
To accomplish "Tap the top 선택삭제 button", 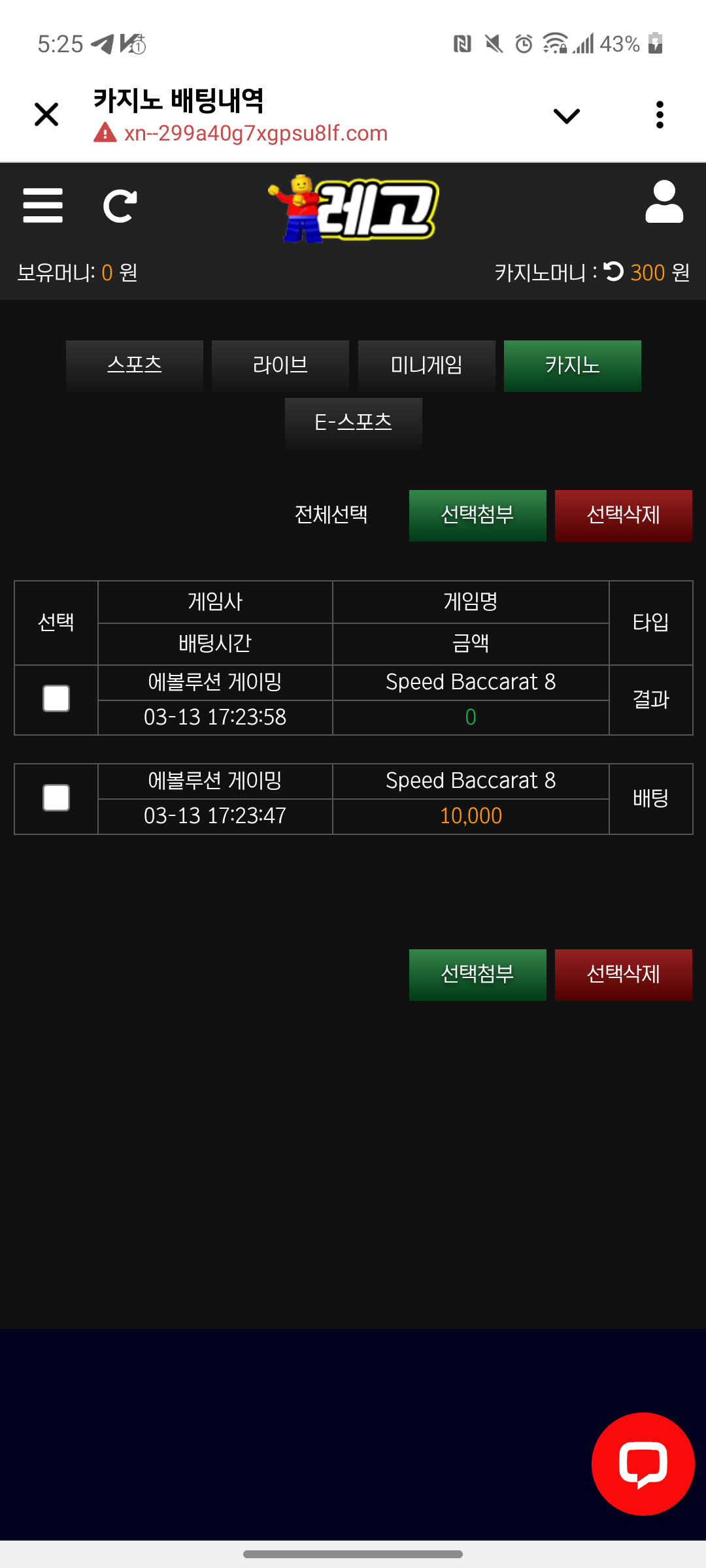I will click(623, 515).
